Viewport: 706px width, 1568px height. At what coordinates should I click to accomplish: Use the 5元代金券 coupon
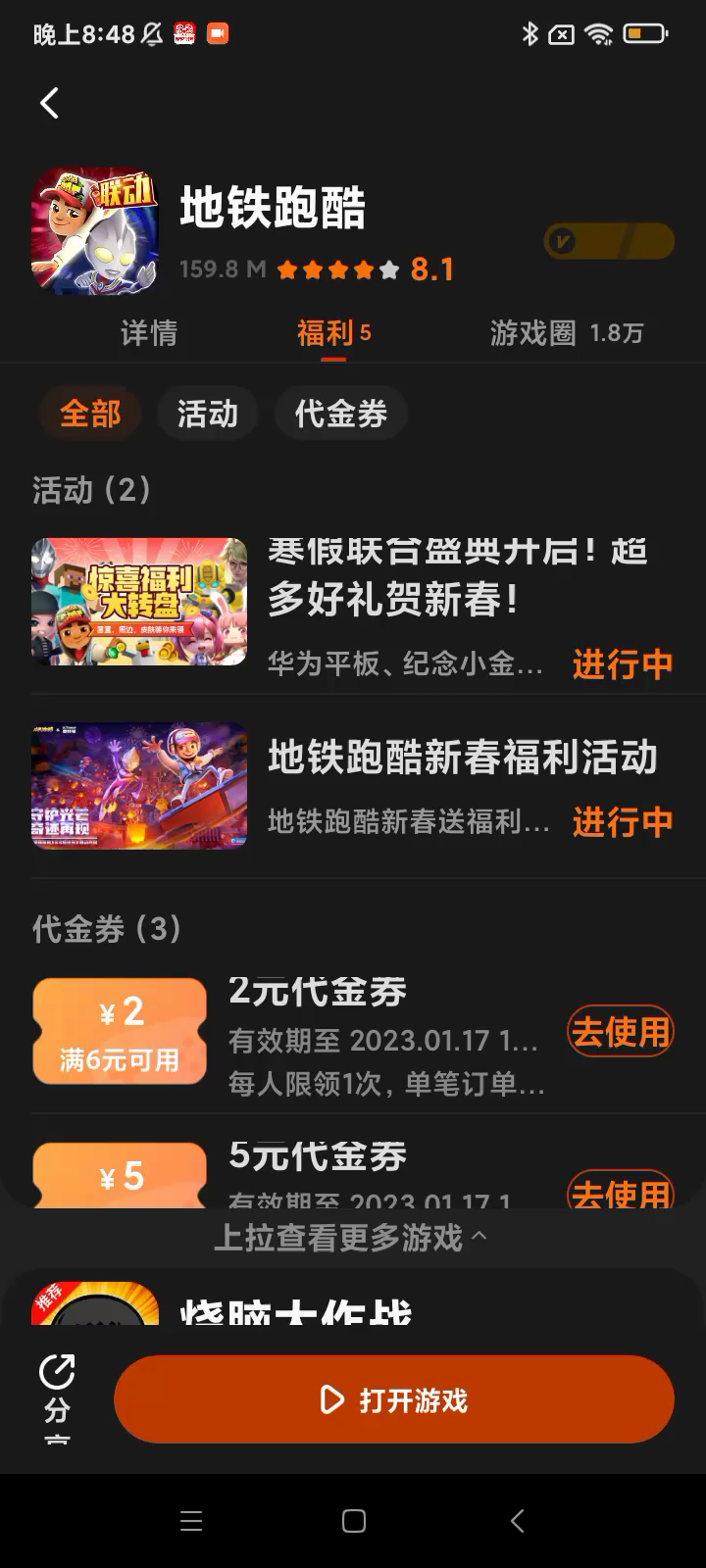pyautogui.click(x=620, y=1190)
